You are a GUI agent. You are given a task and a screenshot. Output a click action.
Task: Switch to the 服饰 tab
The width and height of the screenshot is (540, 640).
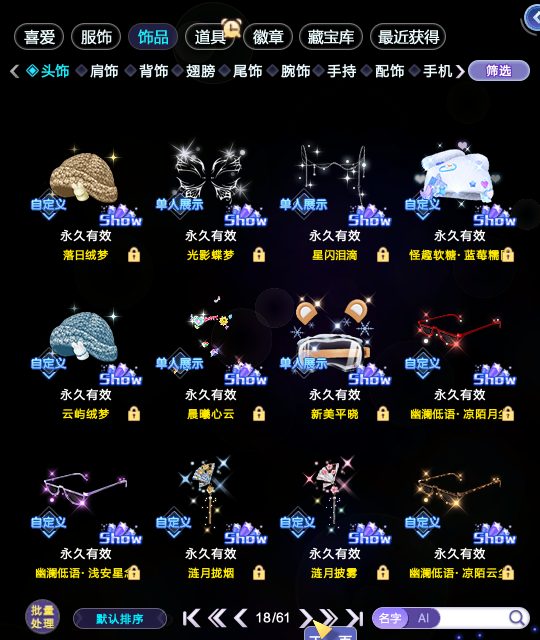point(96,37)
